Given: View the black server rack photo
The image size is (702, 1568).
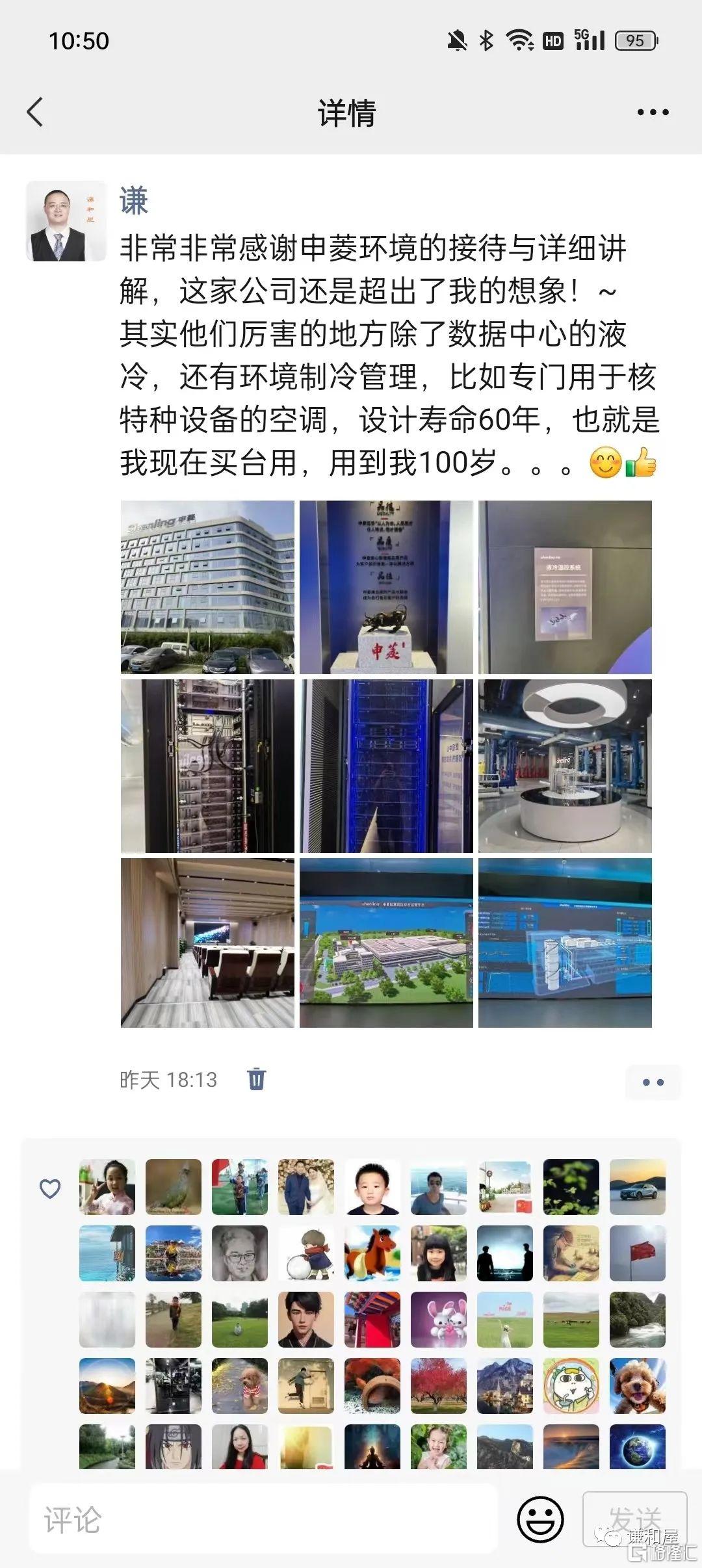Looking at the screenshot, I should tap(207, 766).
